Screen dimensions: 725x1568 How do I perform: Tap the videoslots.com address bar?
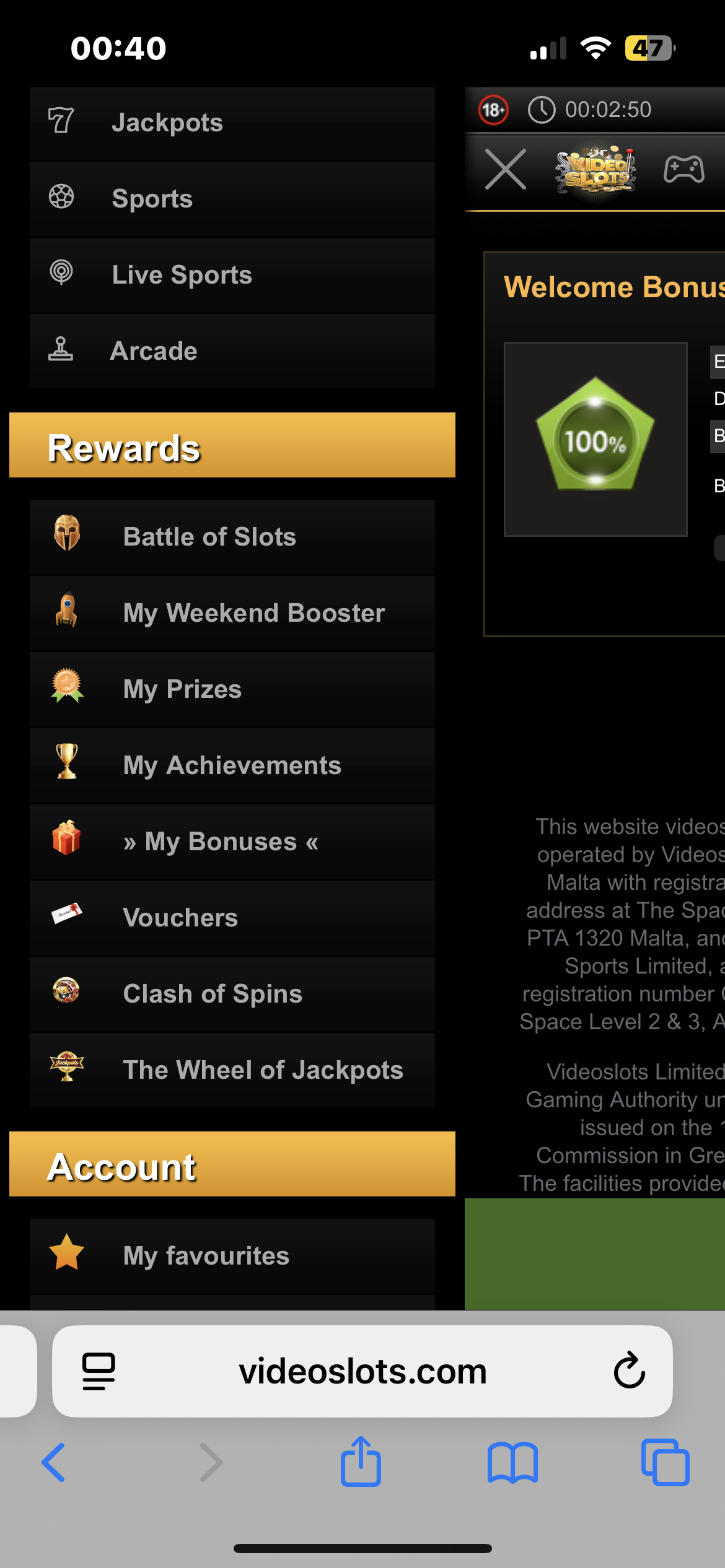point(362,1372)
